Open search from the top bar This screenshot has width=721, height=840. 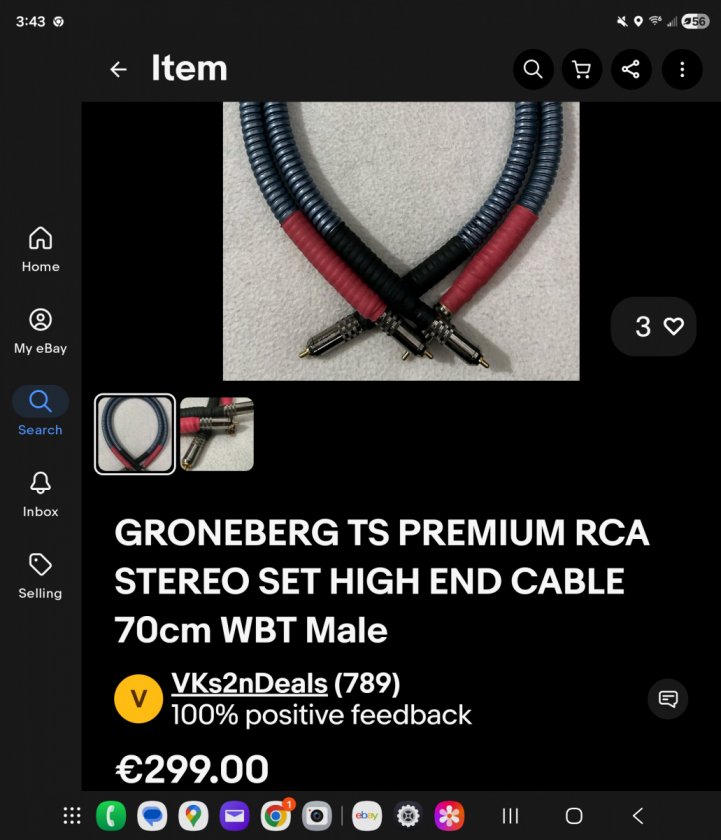point(533,69)
